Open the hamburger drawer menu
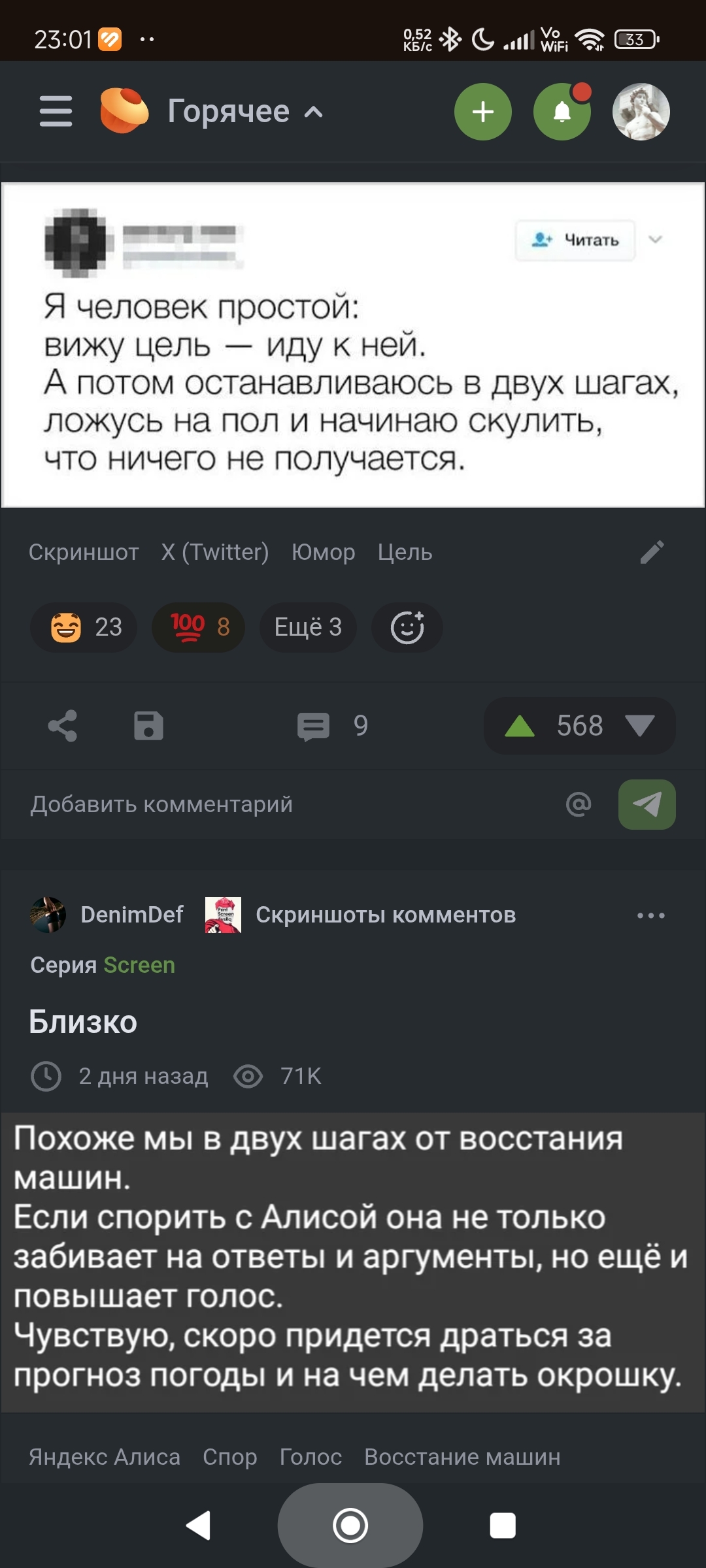Viewport: 706px width, 1568px height. [x=56, y=112]
